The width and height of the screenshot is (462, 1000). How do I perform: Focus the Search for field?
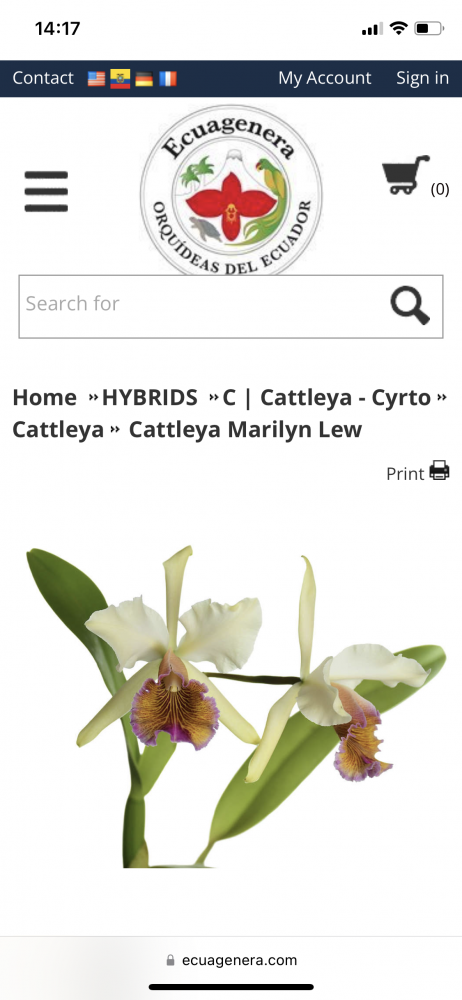(x=201, y=306)
